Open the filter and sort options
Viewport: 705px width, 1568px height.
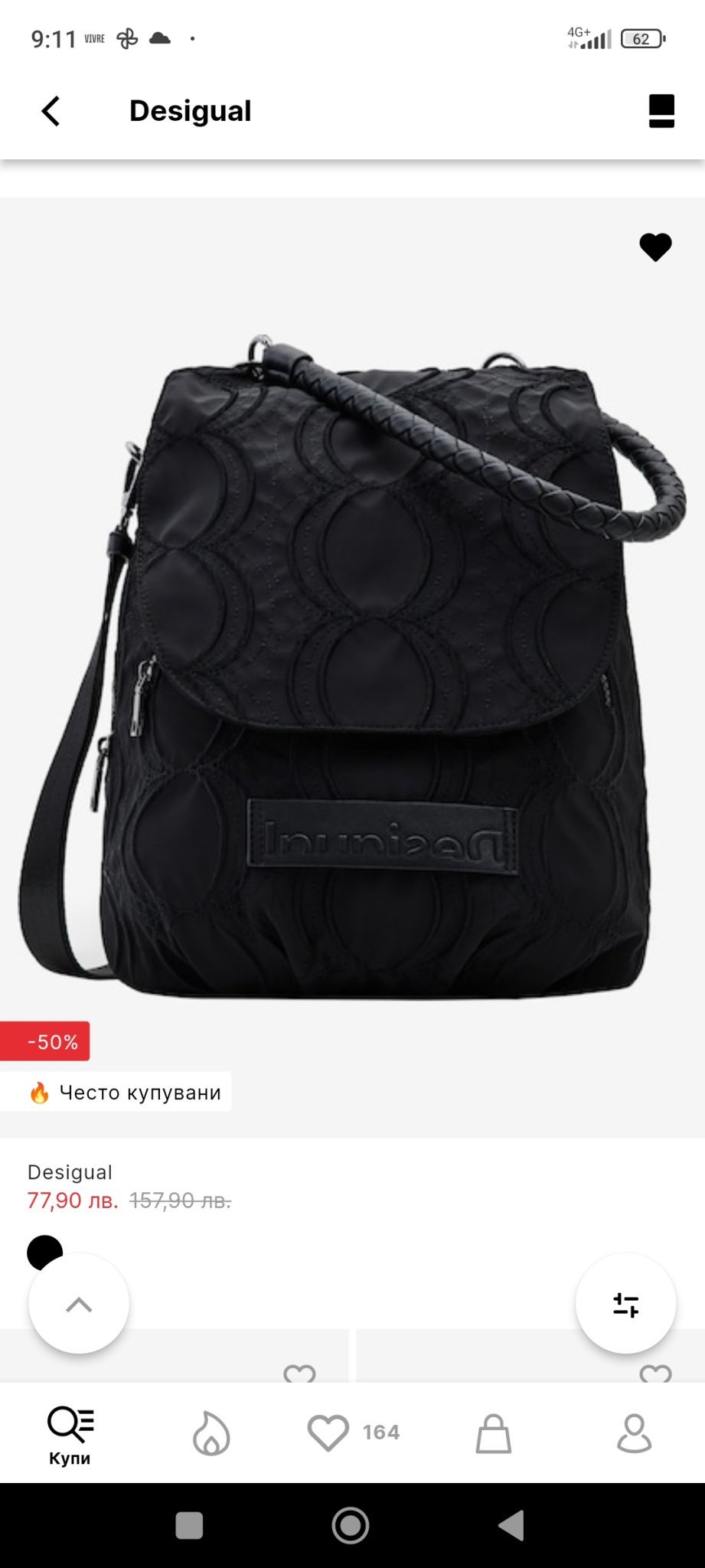pyautogui.click(x=625, y=1304)
